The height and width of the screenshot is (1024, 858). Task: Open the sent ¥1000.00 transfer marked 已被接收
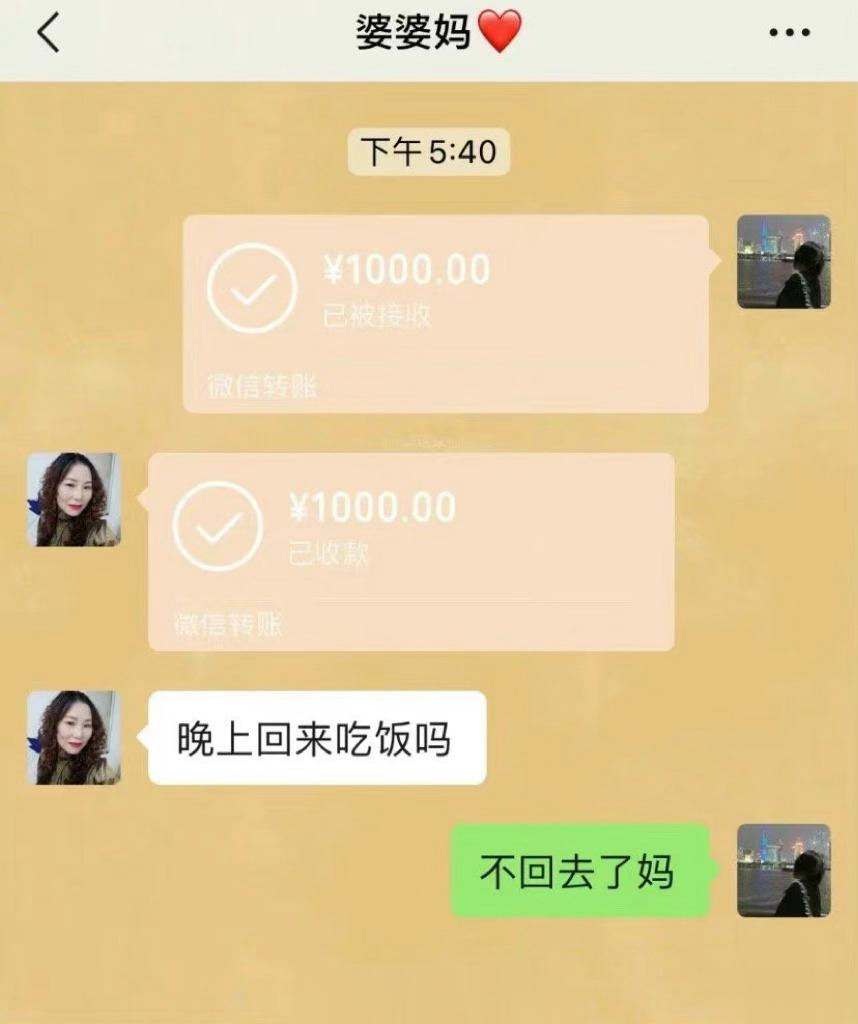pyautogui.click(x=445, y=313)
